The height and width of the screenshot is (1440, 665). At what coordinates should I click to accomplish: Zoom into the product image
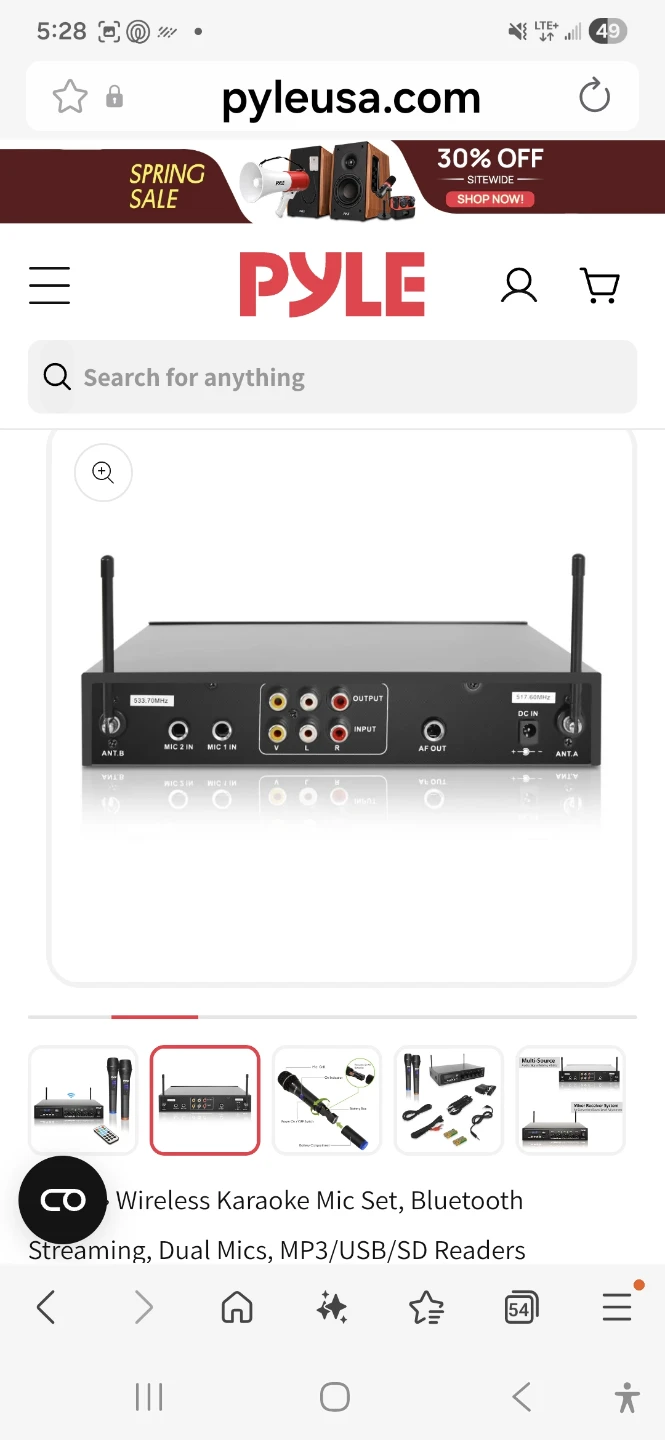coord(103,472)
